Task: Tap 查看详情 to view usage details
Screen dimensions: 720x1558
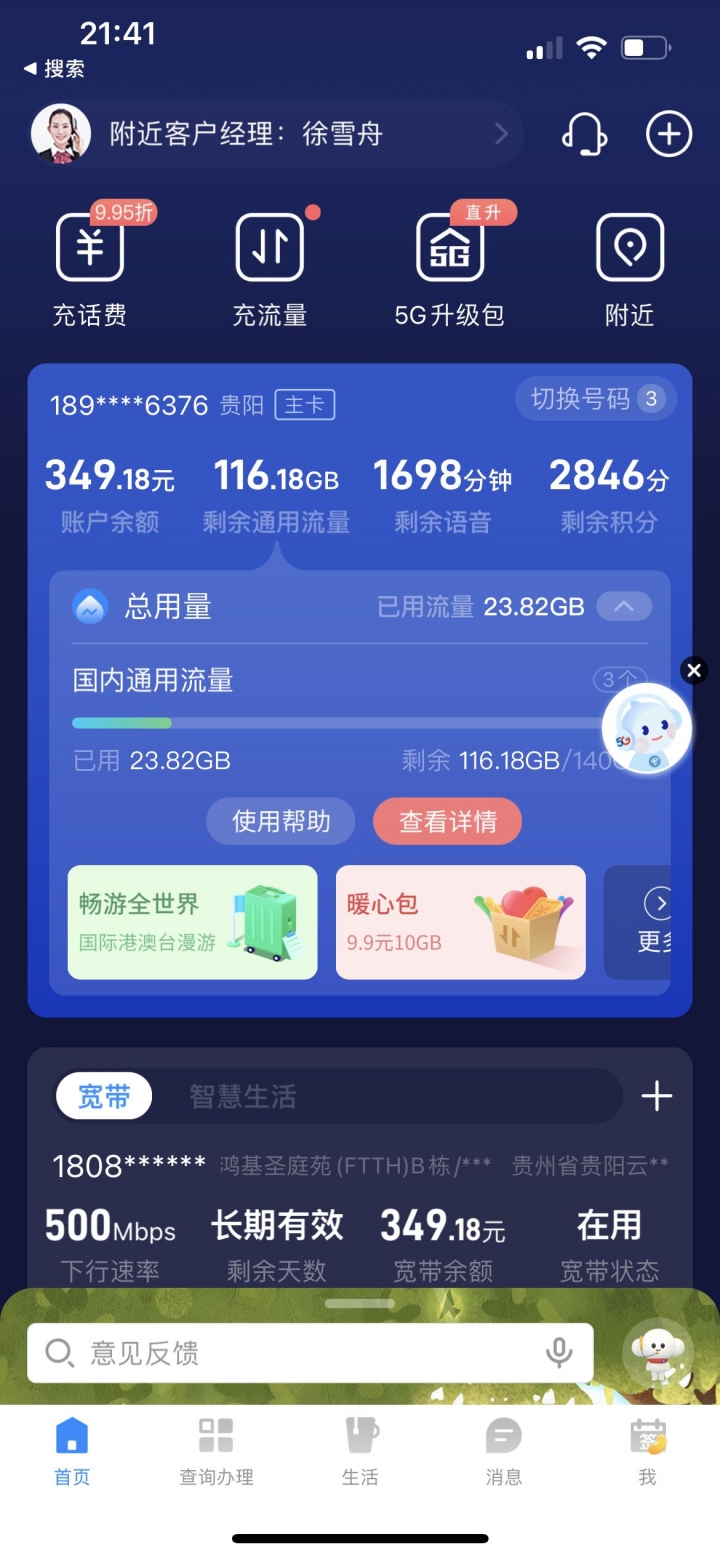Action: [447, 822]
